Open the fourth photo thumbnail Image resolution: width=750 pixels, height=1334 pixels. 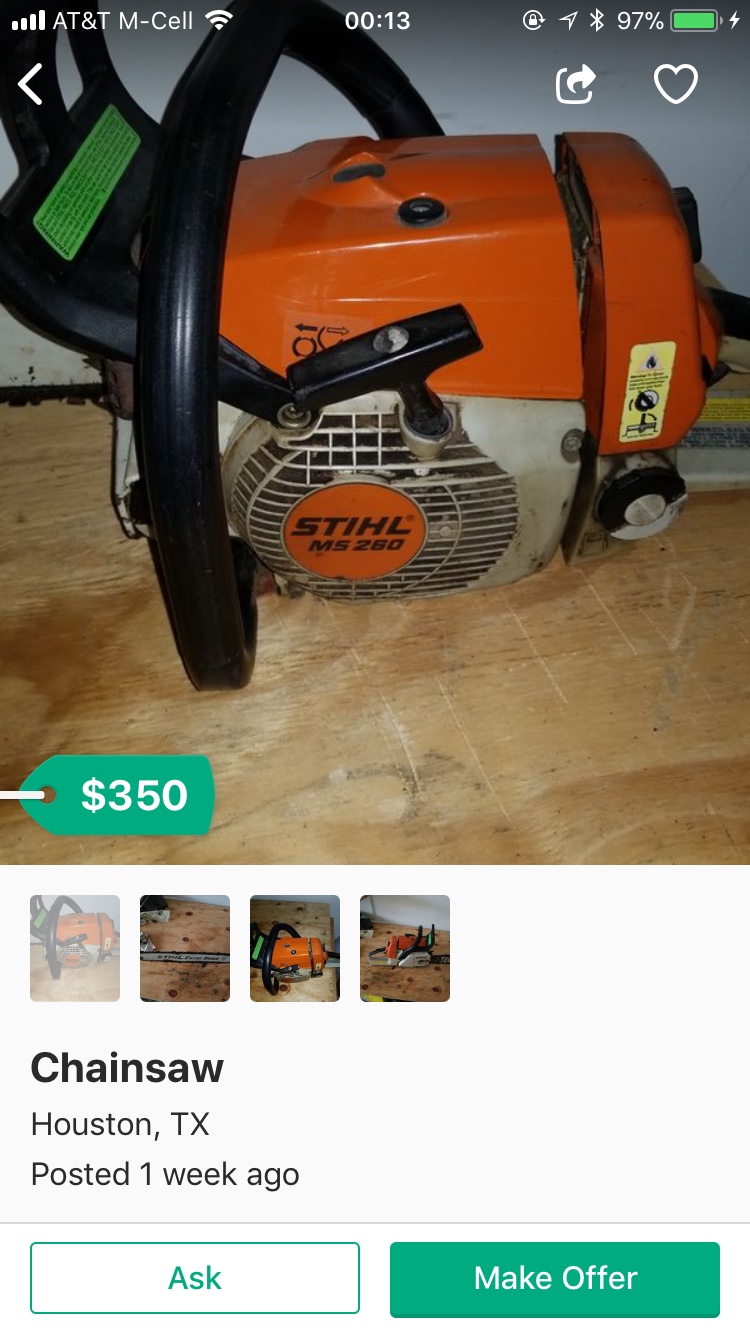click(405, 948)
